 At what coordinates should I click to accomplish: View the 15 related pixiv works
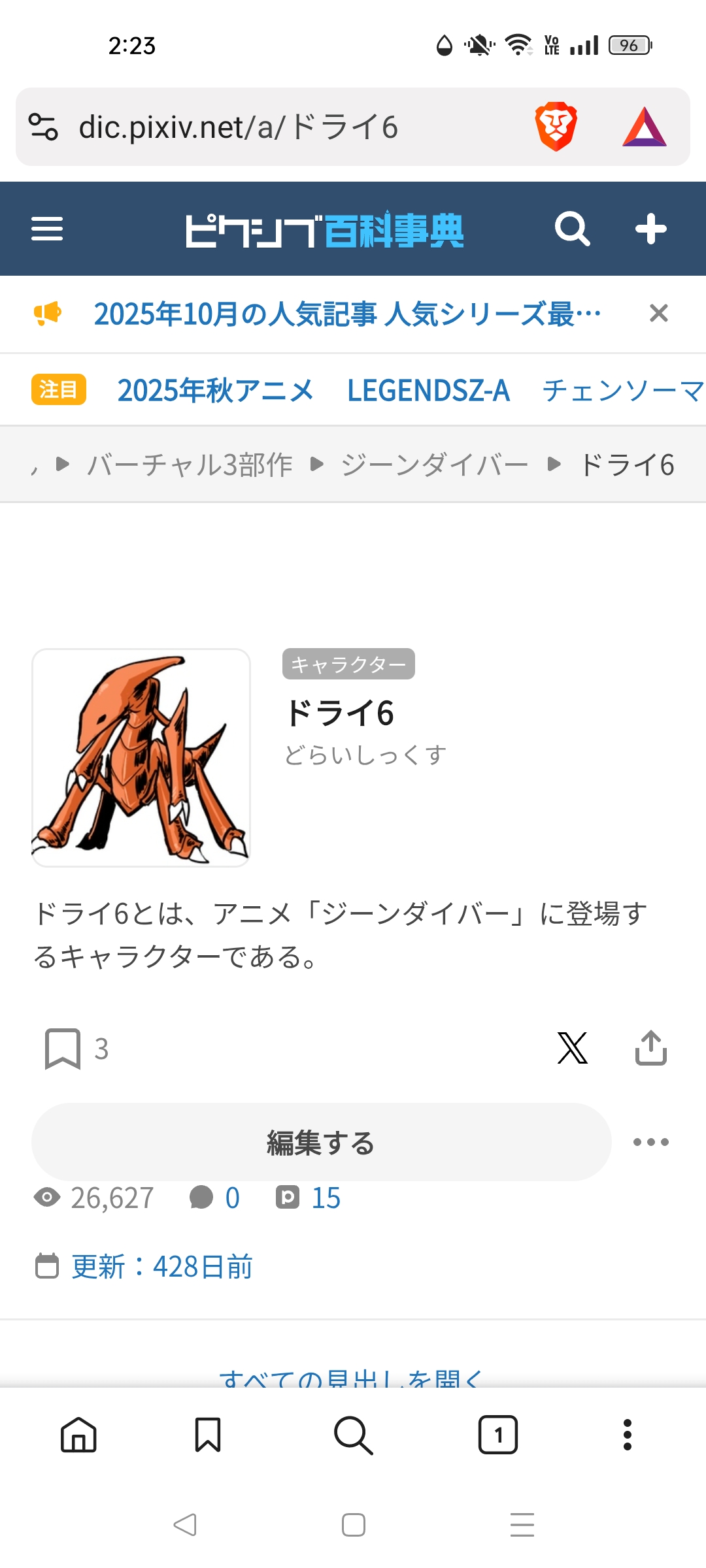309,1198
